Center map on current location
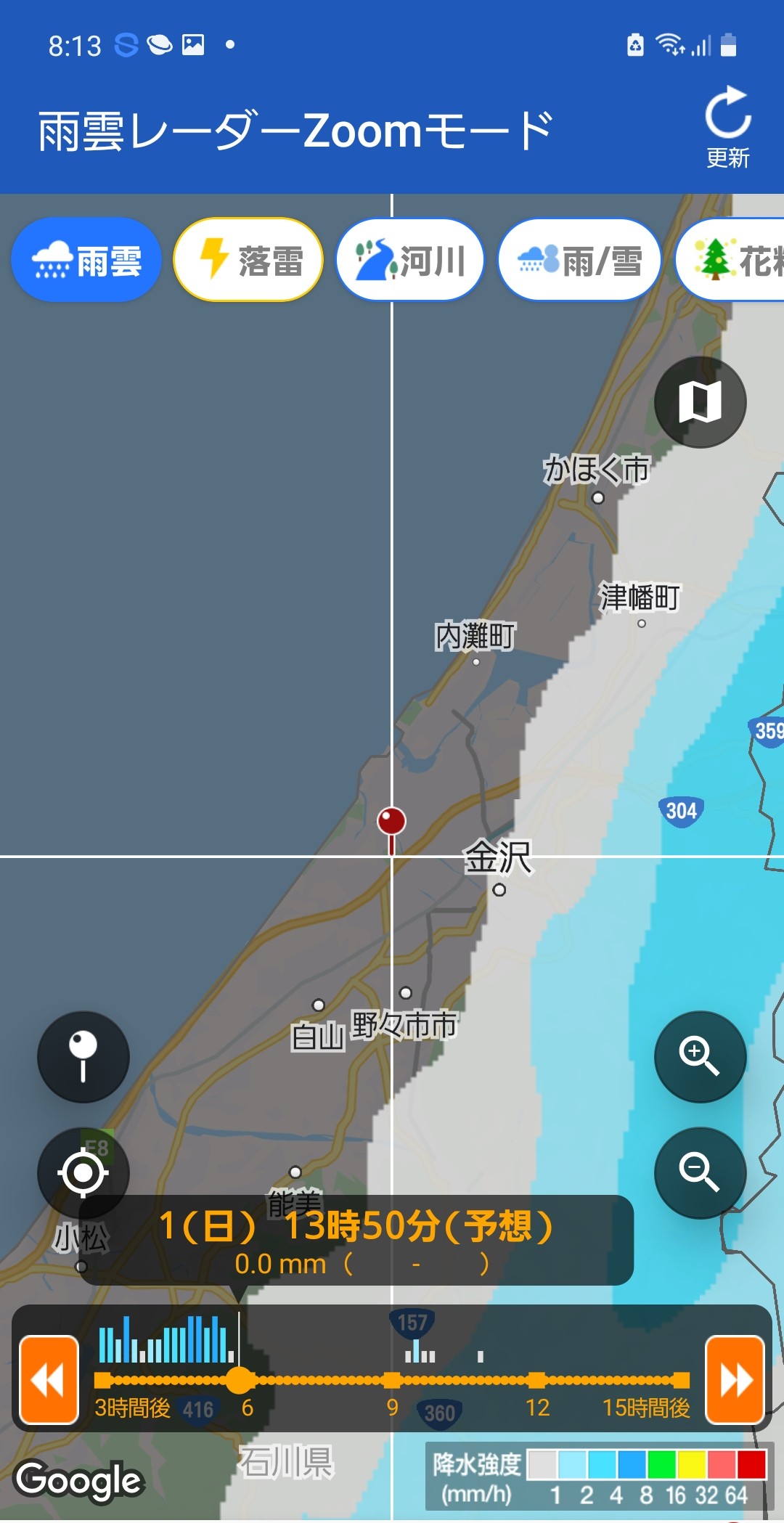Viewport: 784px width, 1523px height. click(x=83, y=1173)
